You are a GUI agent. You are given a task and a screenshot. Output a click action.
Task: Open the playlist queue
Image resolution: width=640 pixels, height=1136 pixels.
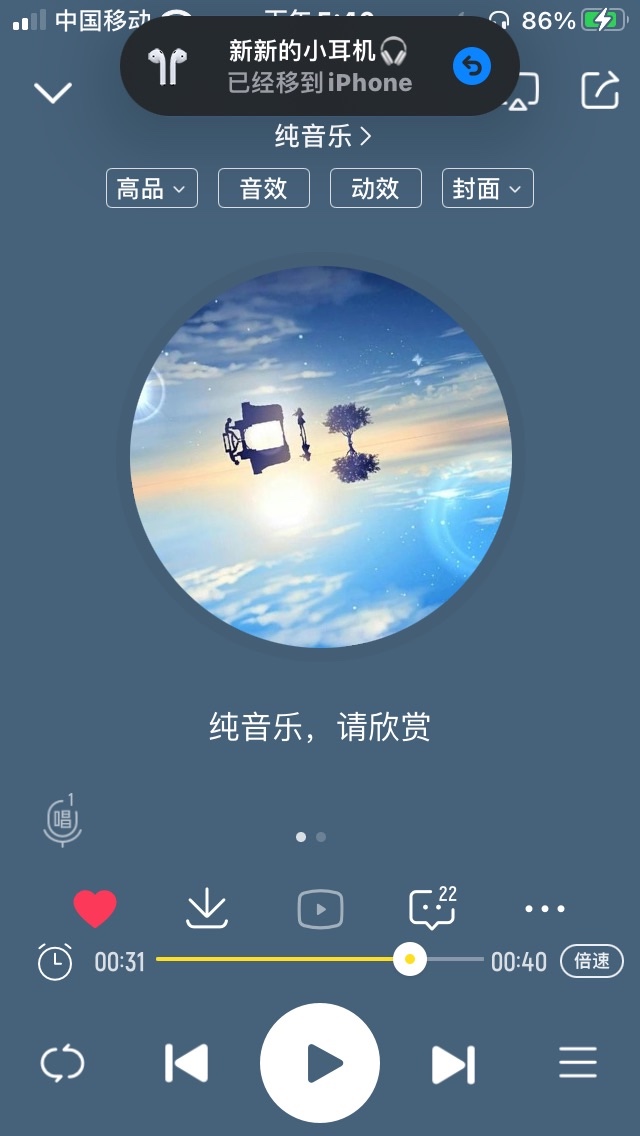point(578,1063)
